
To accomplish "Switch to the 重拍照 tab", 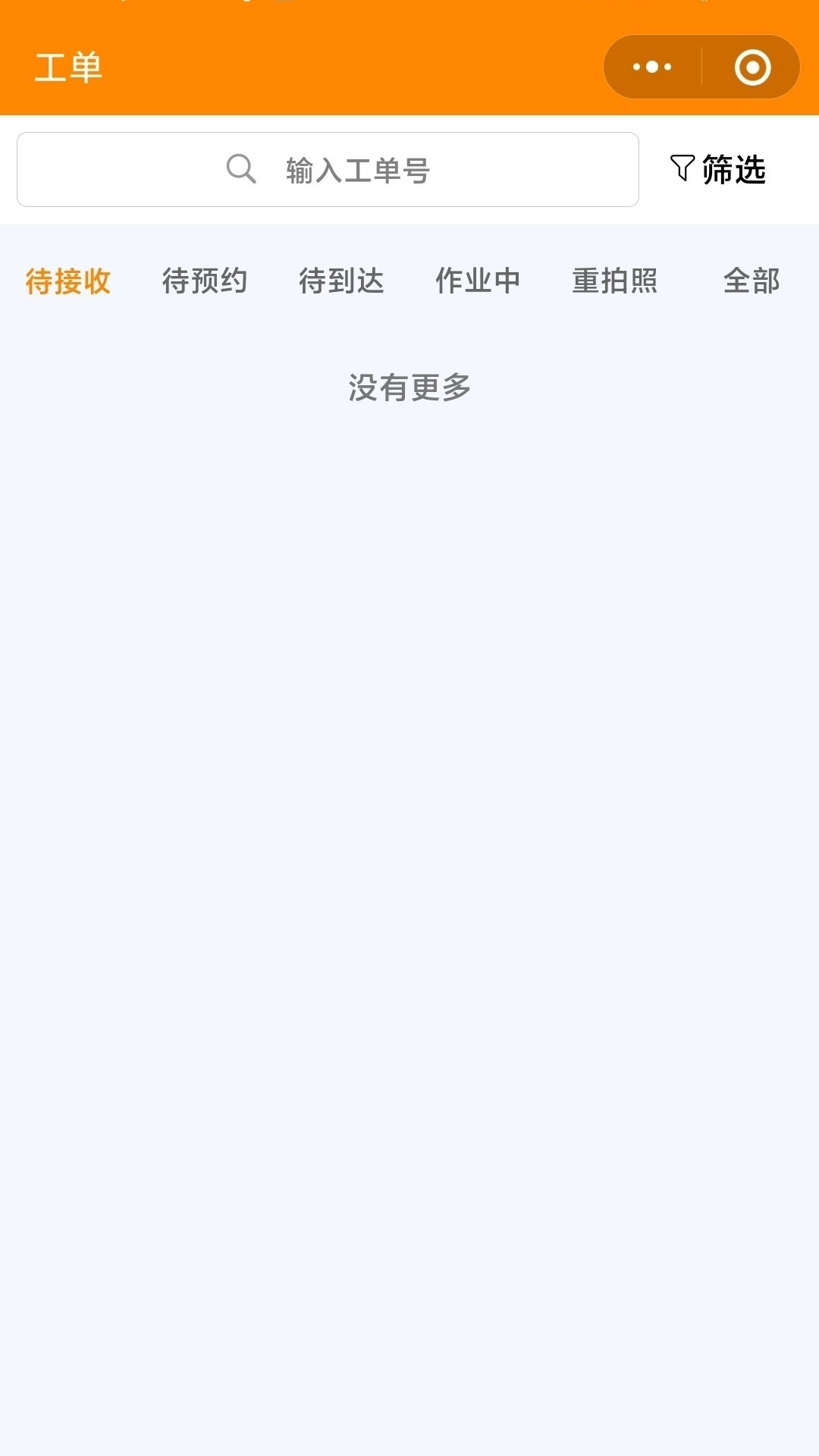I will [x=615, y=281].
